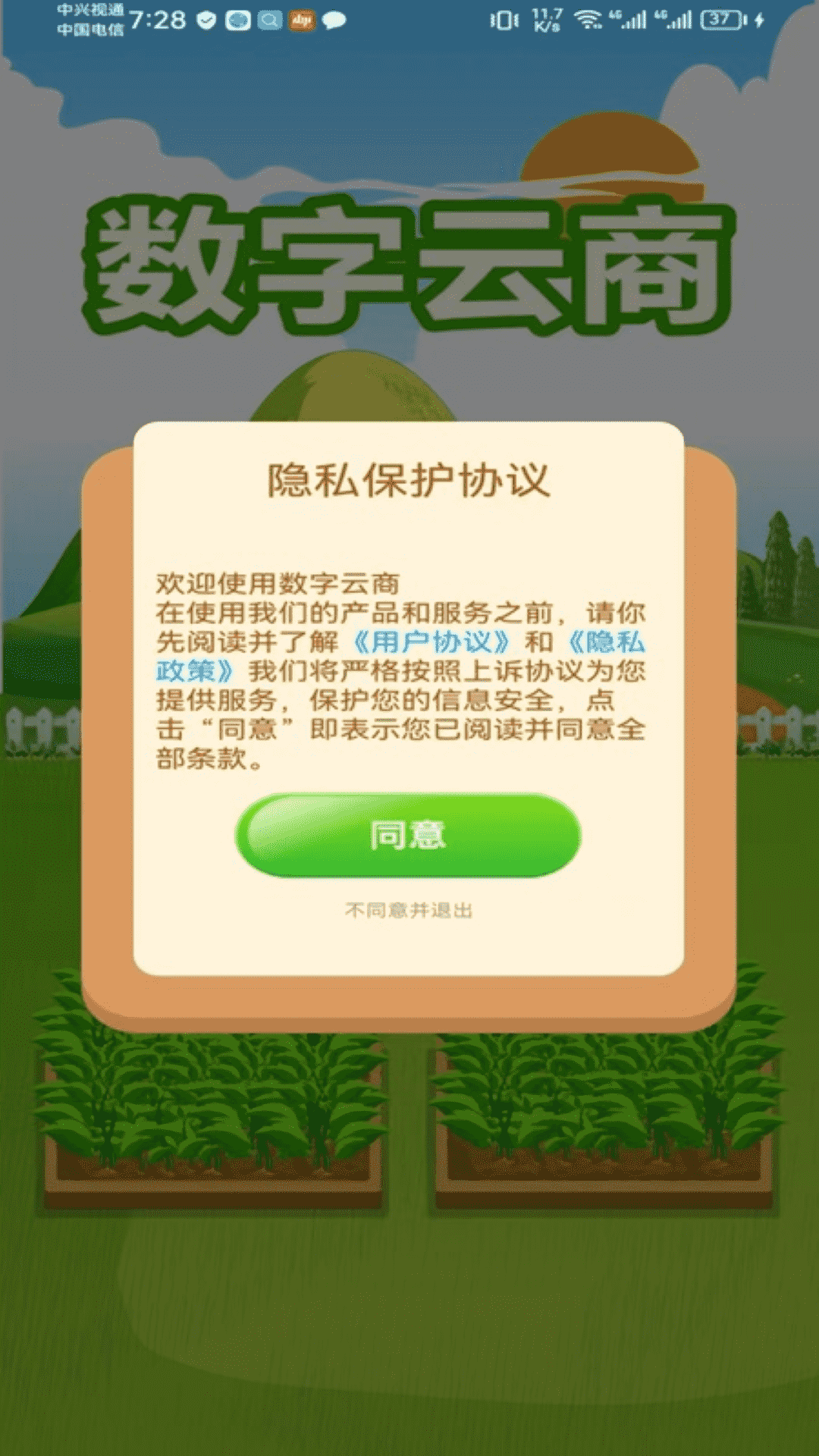Tap the 数字云商 app title banner
The height and width of the screenshot is (1456, 819).
[409, 262]
